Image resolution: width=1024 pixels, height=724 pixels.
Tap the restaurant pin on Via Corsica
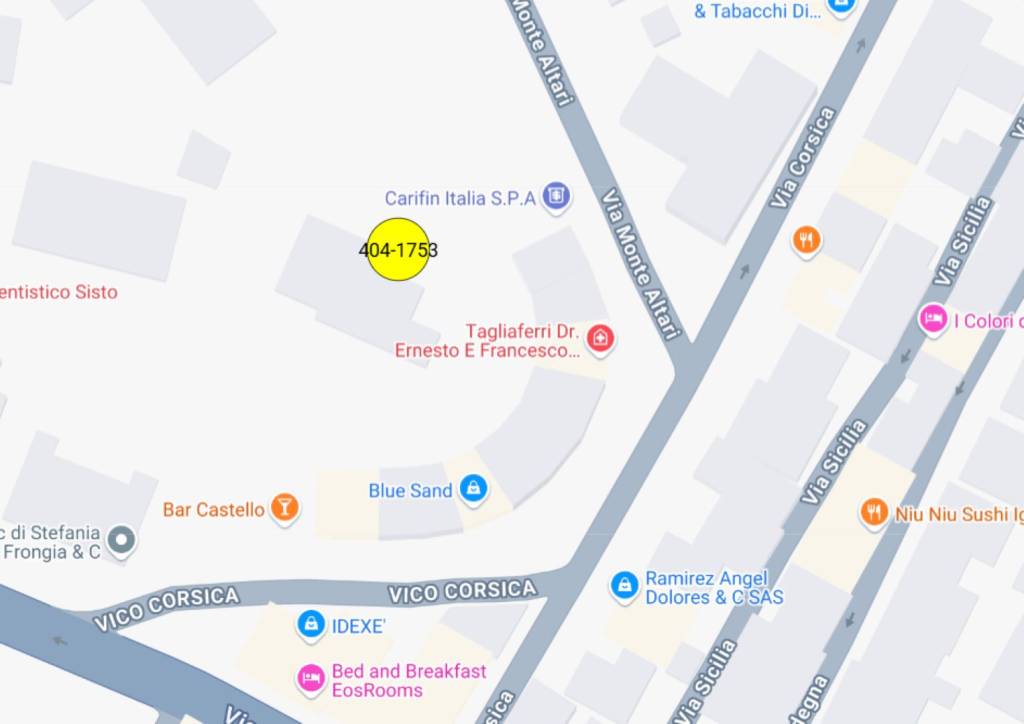pyautogui.click(x=807, y=239)
